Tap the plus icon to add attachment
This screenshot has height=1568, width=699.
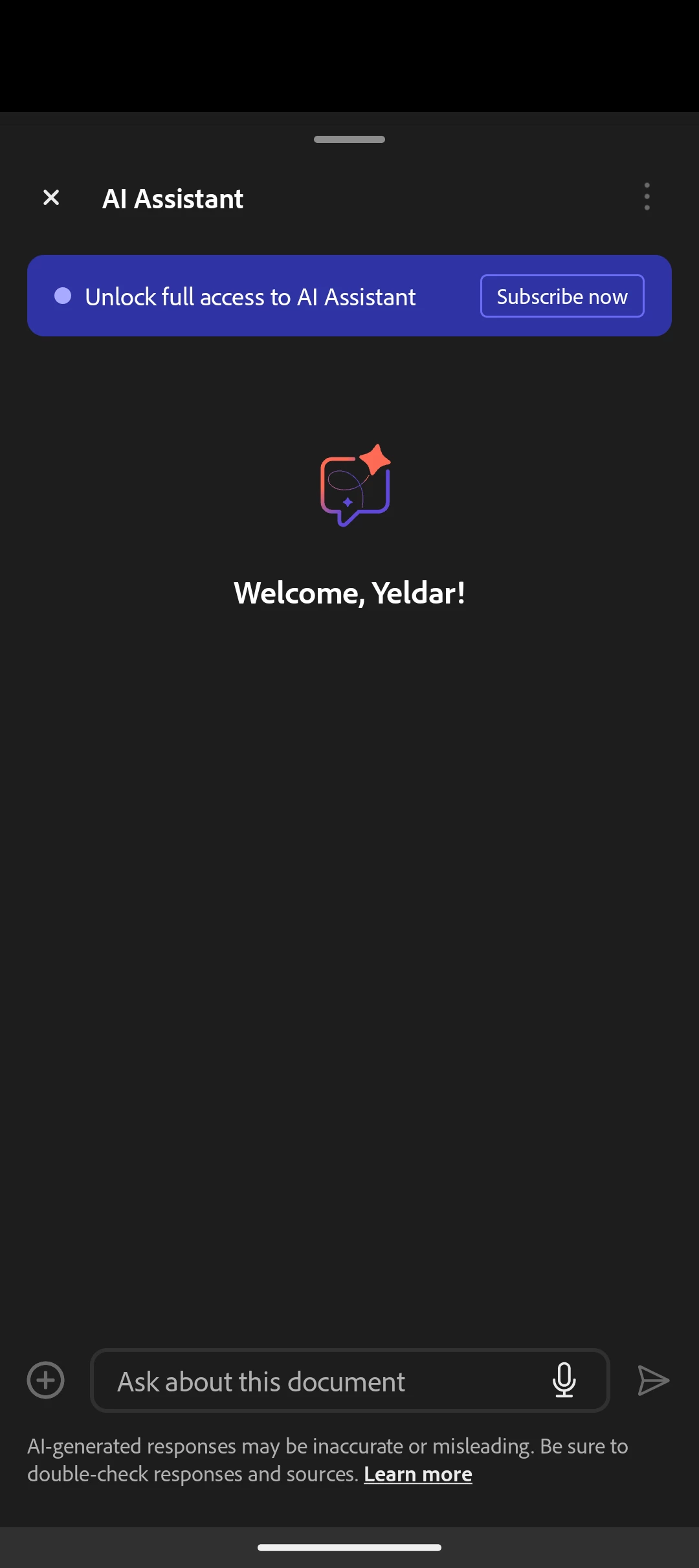coord(46,1380)
